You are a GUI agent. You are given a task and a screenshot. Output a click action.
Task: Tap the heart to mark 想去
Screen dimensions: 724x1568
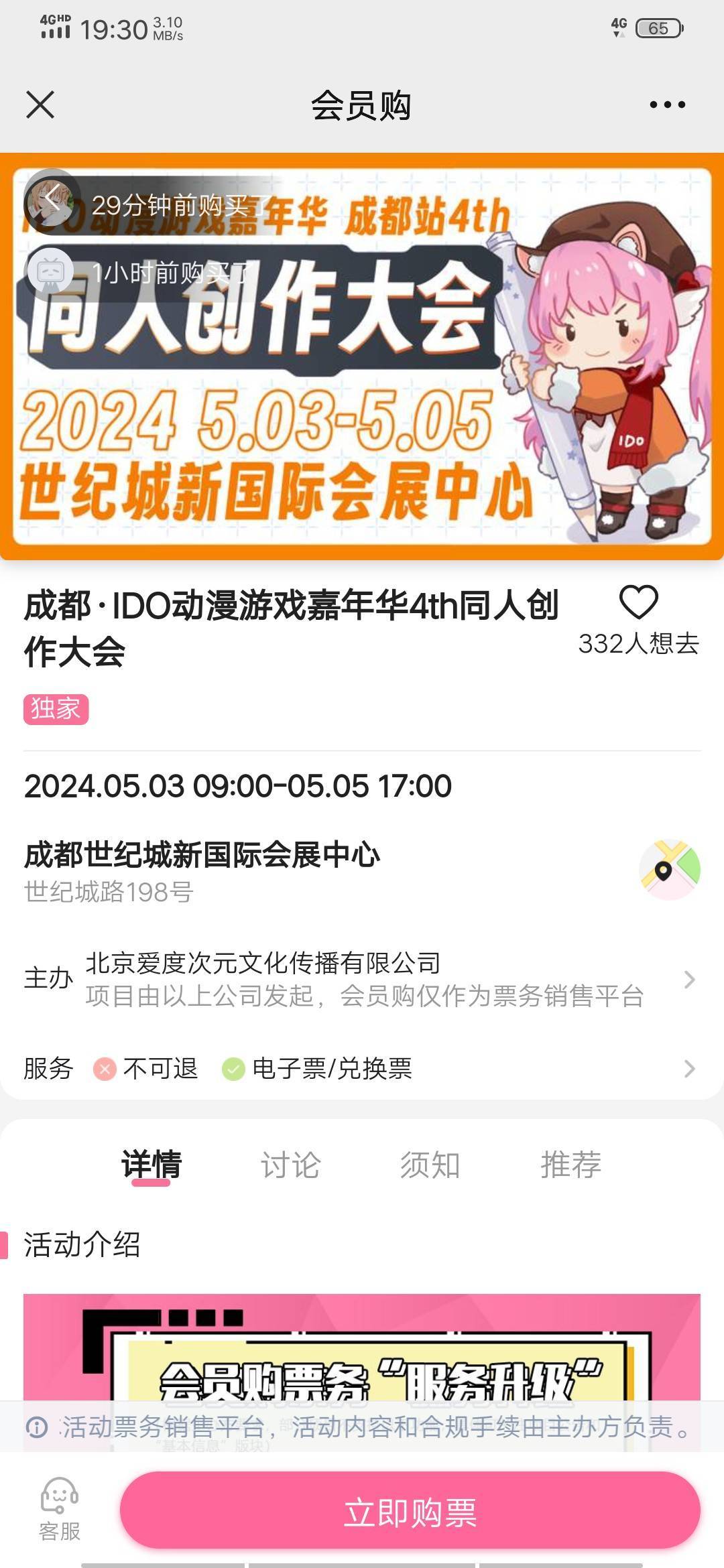638,602
